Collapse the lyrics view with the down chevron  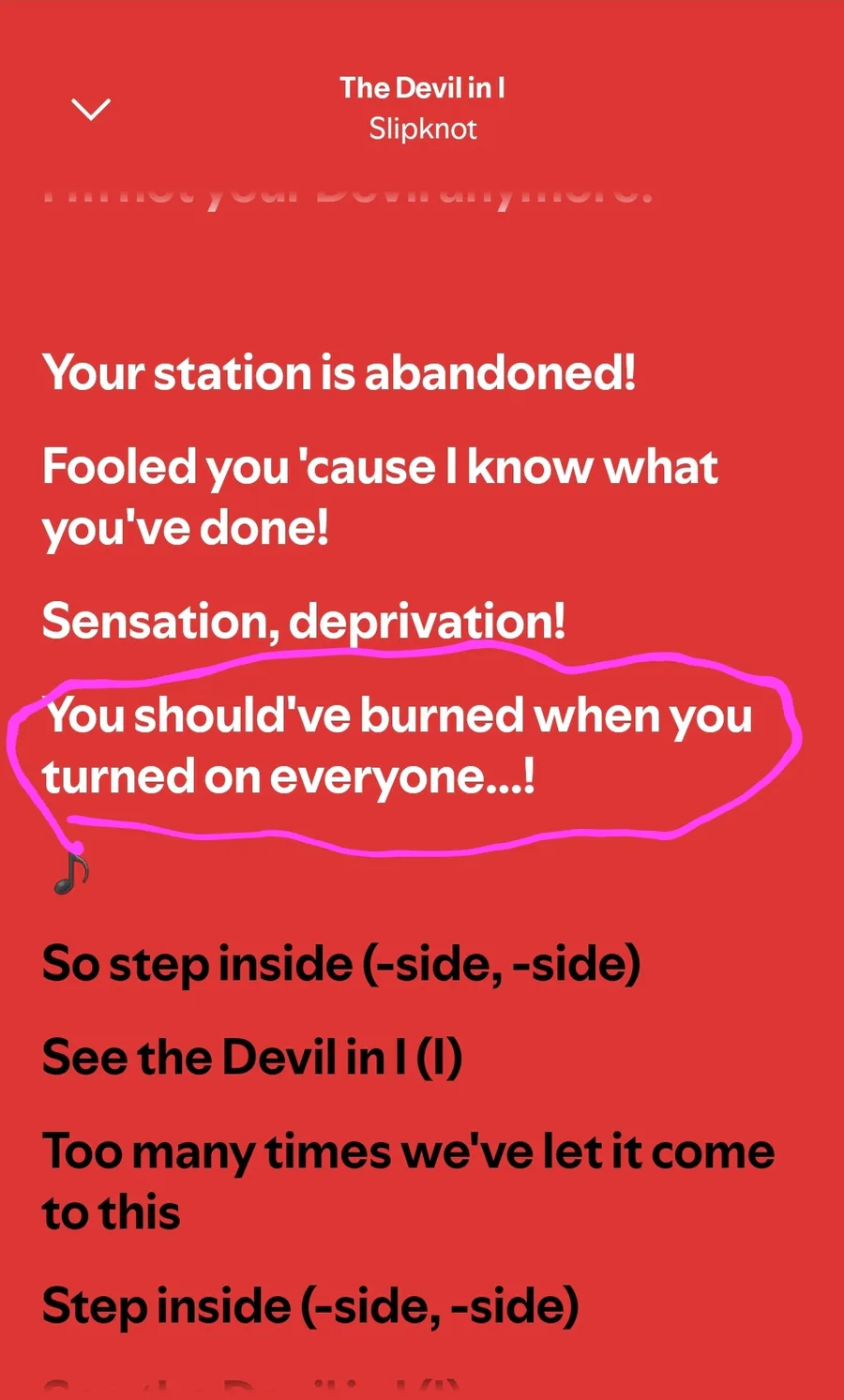tap(91, 109)
